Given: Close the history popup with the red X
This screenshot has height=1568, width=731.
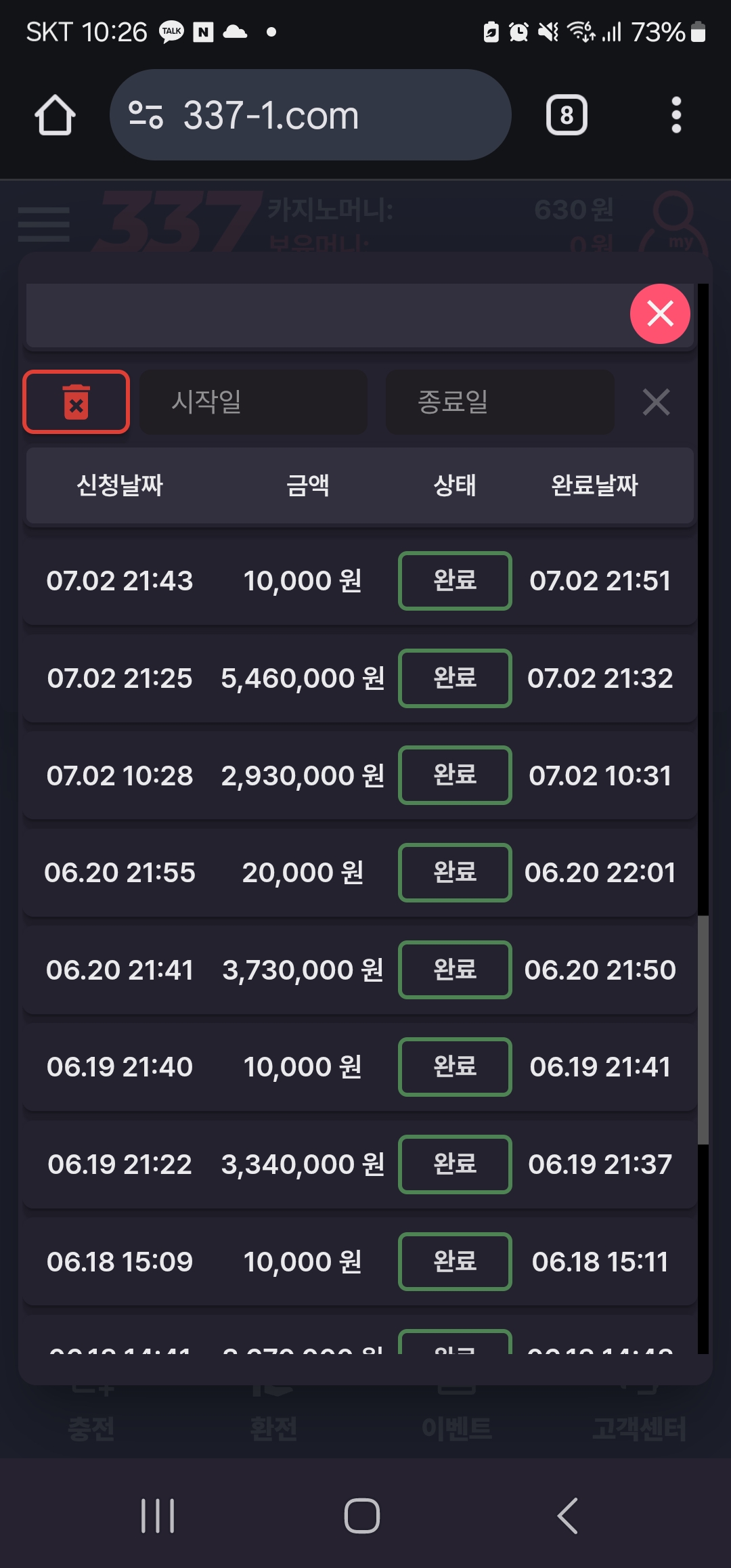Looking at the screenshot, I should pos(660,313).
